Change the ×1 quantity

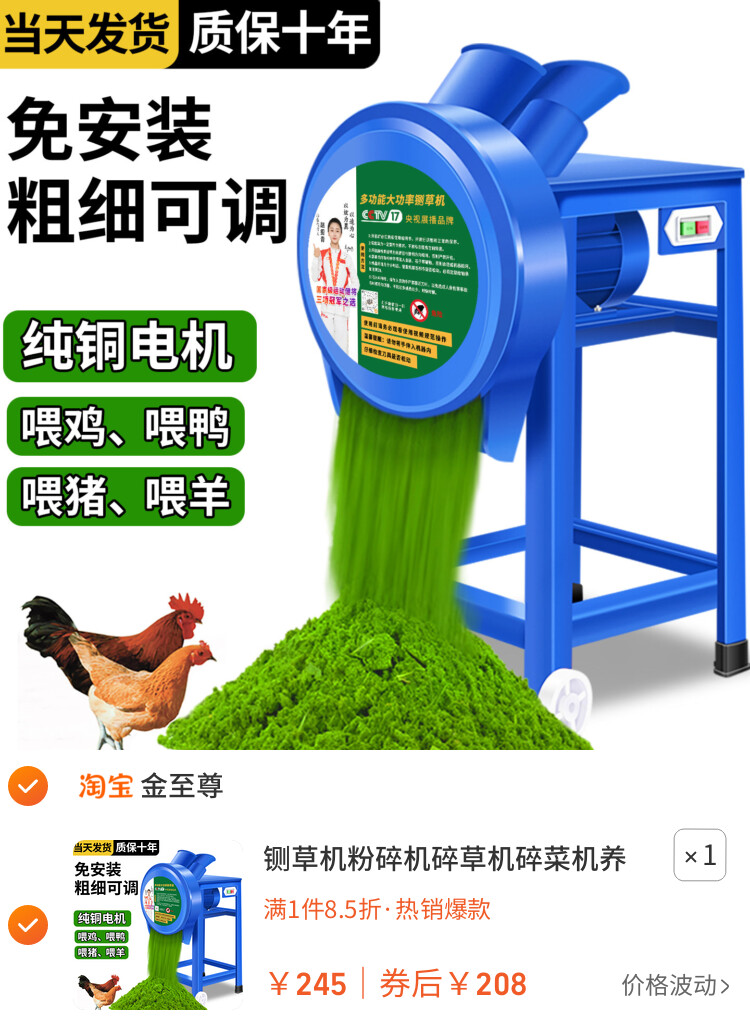click(699, 856)
